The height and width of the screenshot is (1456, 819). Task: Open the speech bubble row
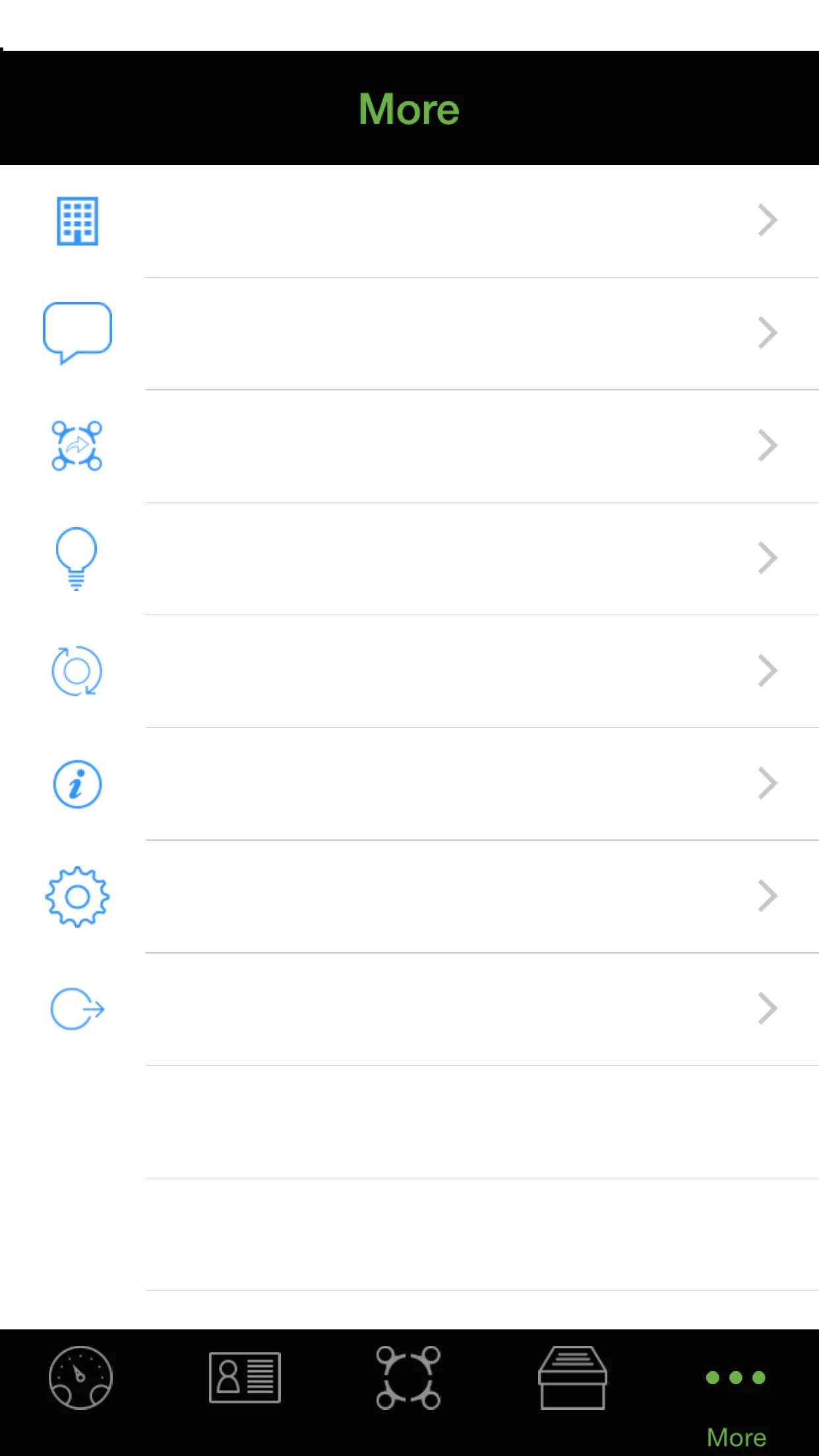click(409, 333)
